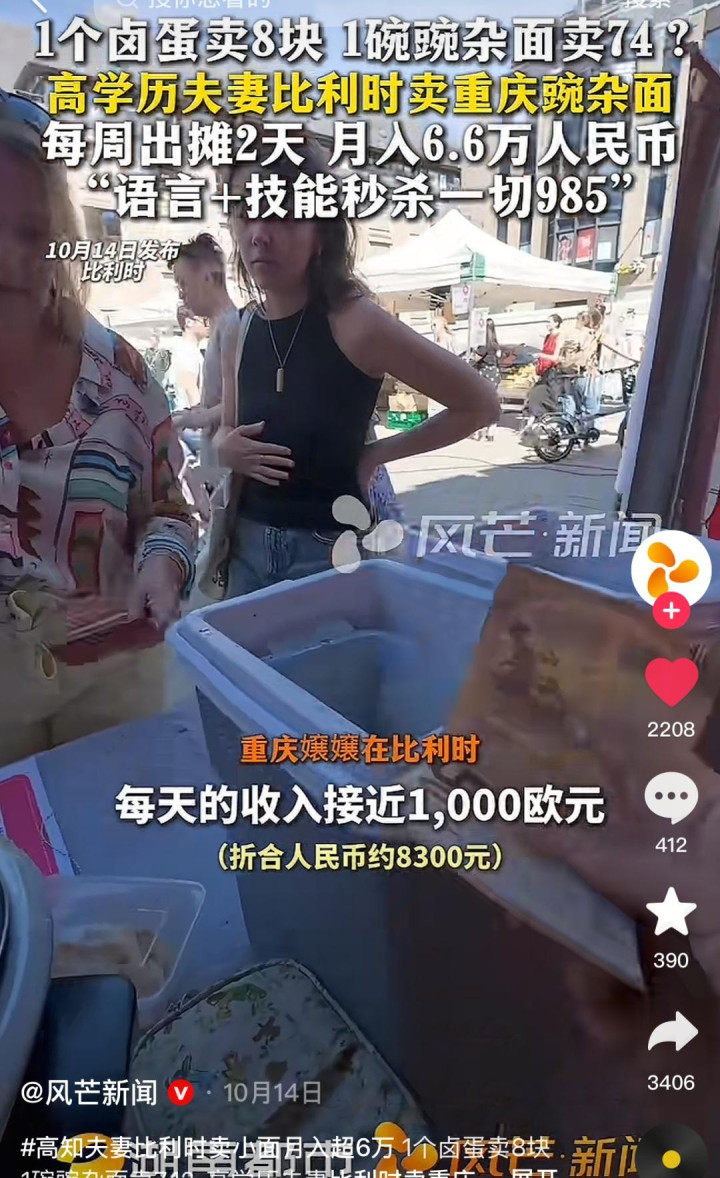The height and width of the screenshot is (1178, 720).
Task: Like this video with the heart icon
Action: point(670,682)
